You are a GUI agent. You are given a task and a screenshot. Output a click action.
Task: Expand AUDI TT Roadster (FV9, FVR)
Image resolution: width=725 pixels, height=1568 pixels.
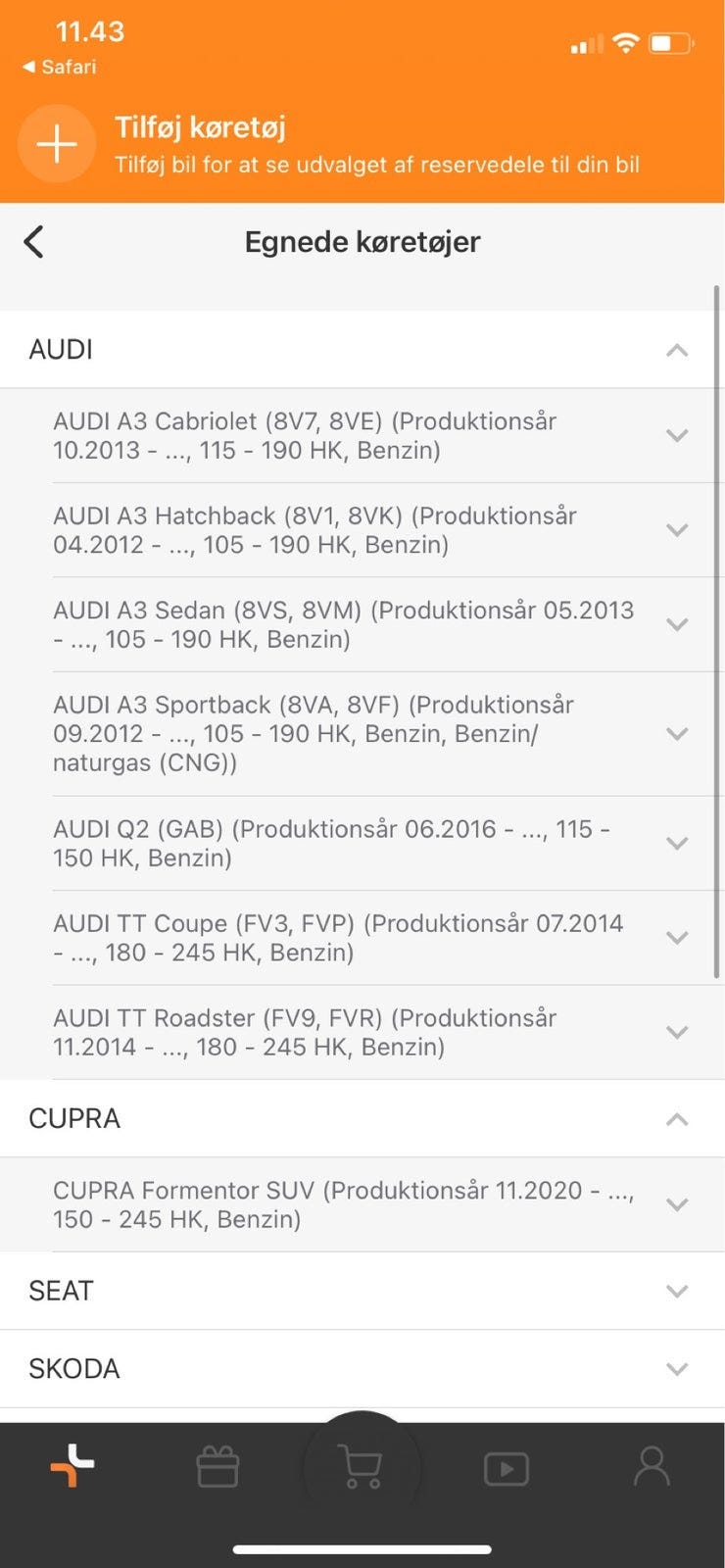point(676,1032)
